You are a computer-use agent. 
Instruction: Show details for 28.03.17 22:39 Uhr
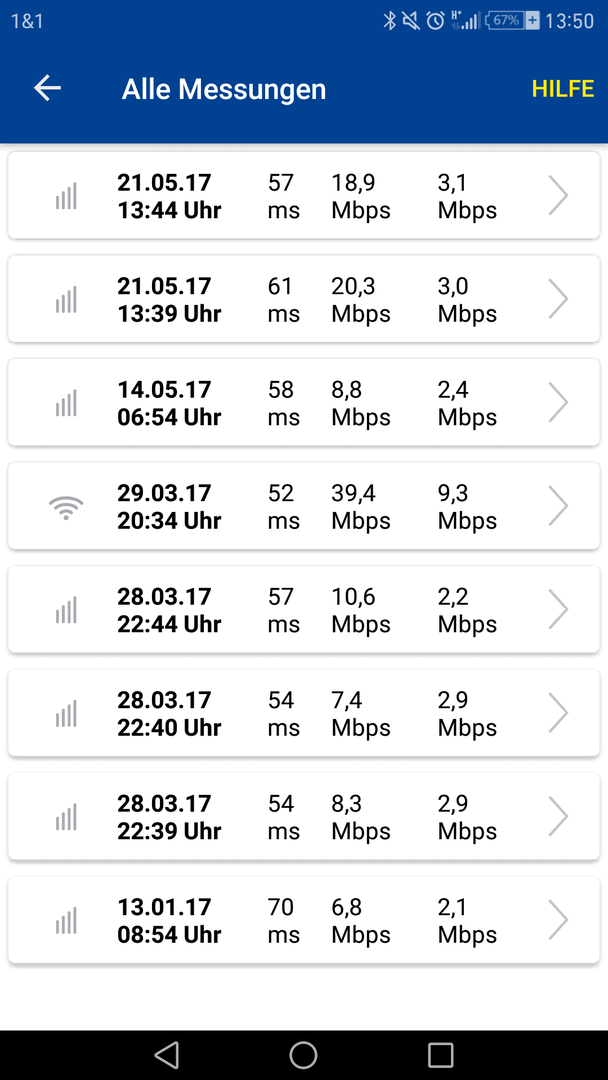tap(304, 816)
